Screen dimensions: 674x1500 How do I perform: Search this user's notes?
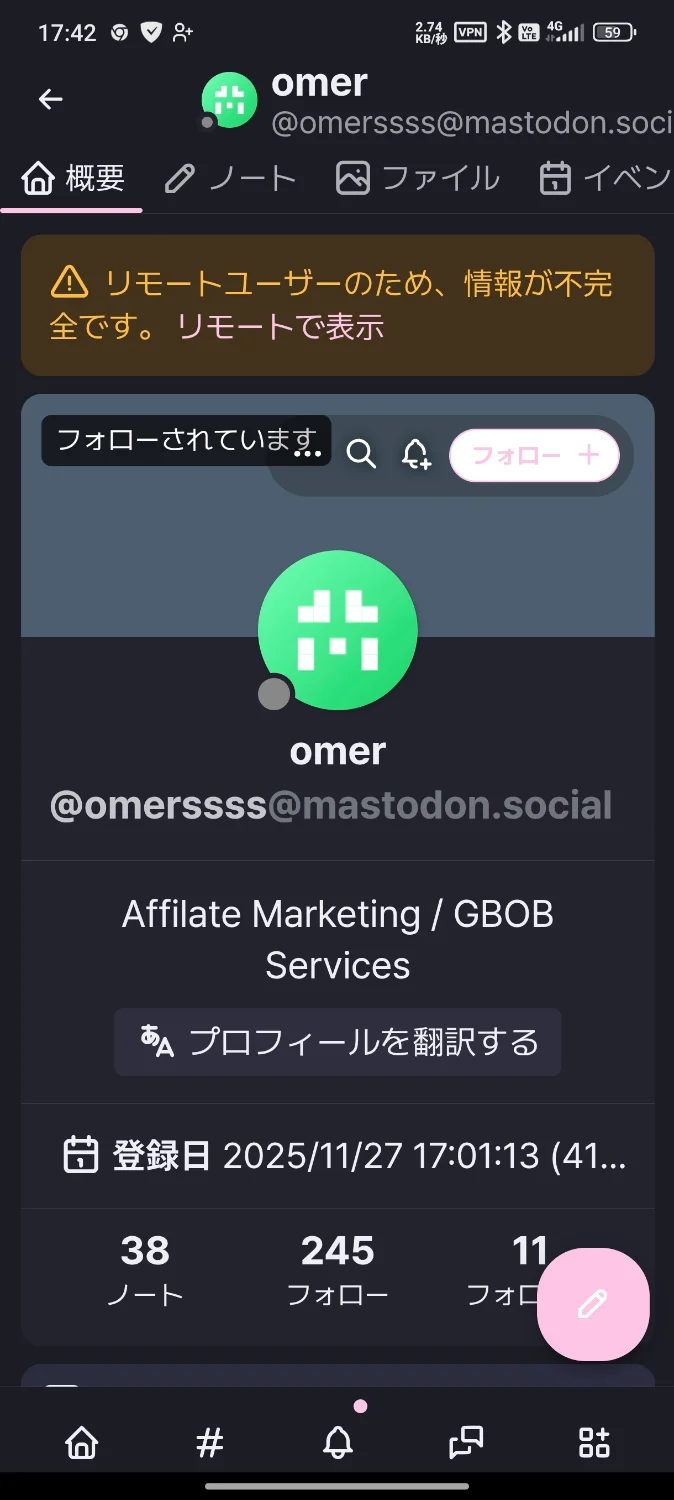tap(361, 455)
